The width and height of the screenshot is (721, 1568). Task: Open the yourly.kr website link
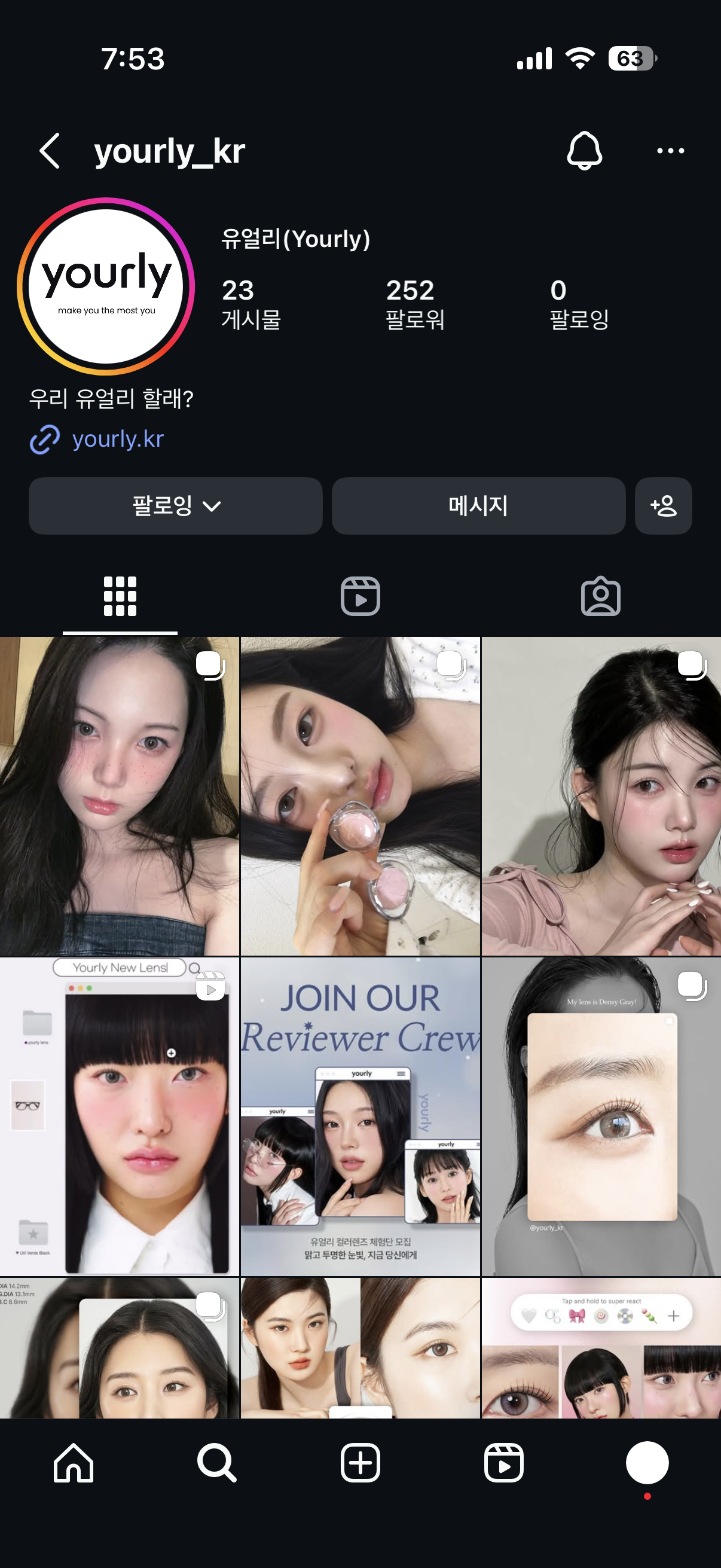tap(117, 439)
